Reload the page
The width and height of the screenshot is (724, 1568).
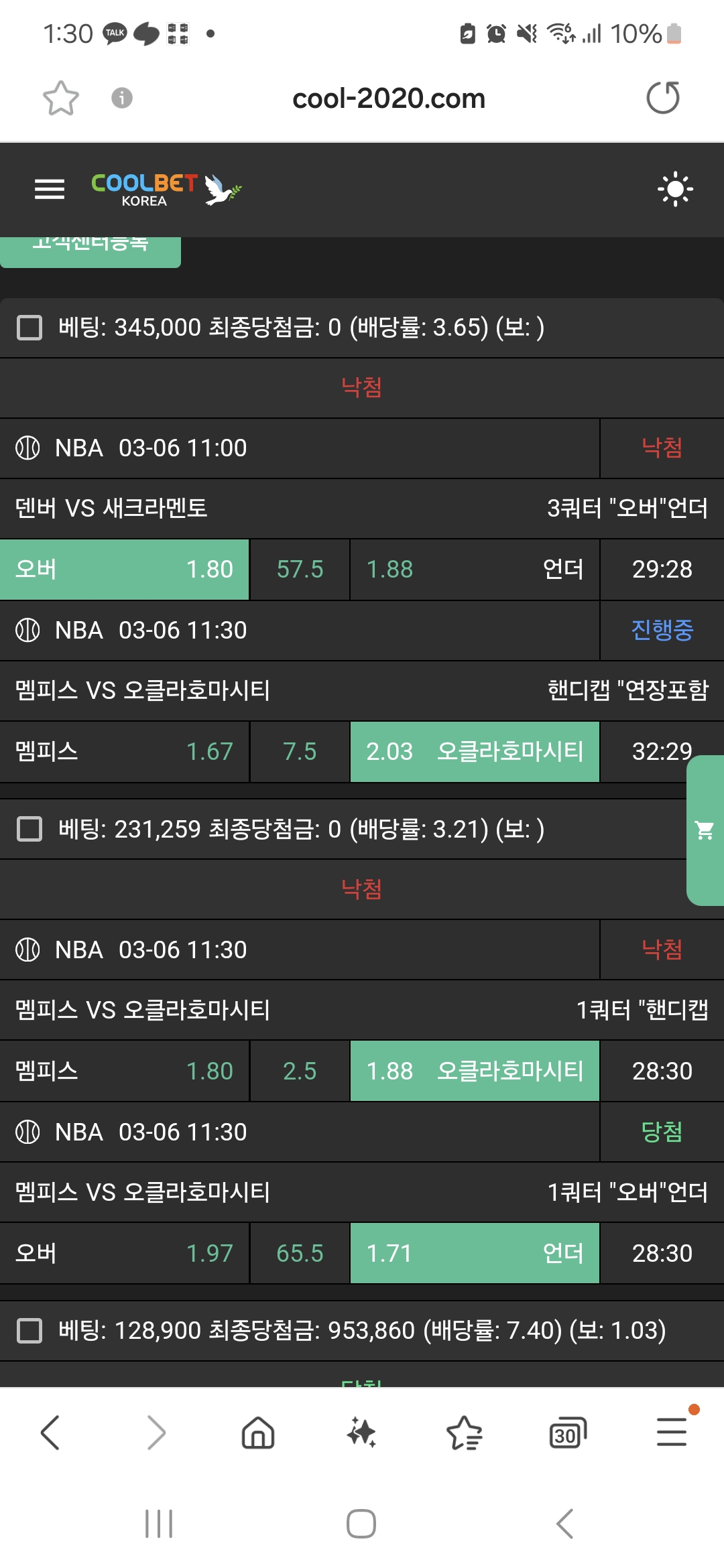coord(663,98)
